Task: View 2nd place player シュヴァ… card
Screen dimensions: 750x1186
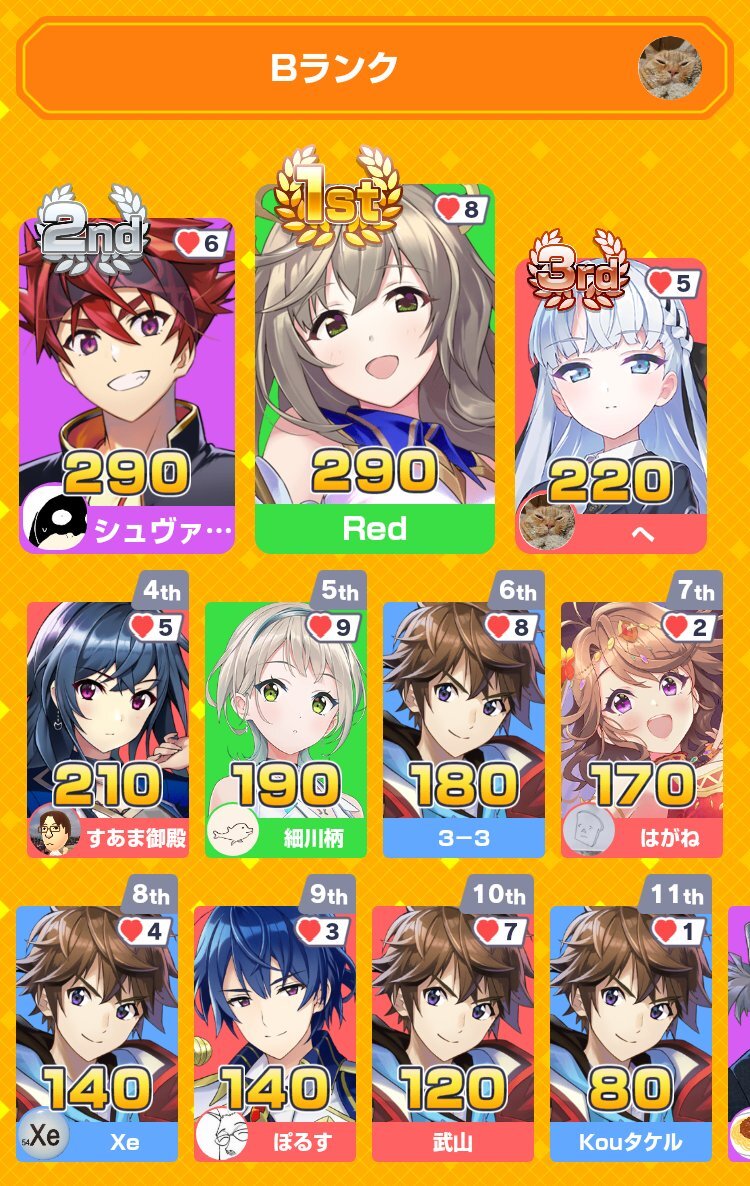Action: 127,385
